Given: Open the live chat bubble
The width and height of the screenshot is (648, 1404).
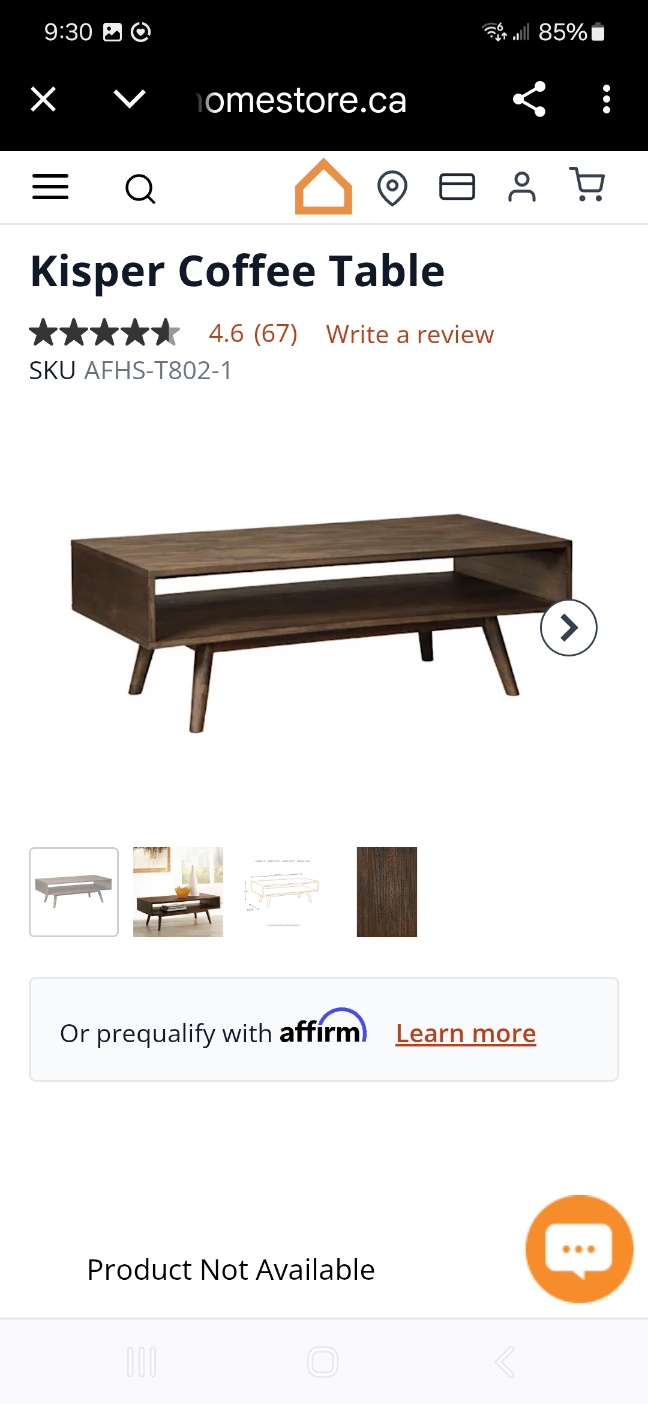Looking at the screenshot, I should click(x=579, y=1249).
